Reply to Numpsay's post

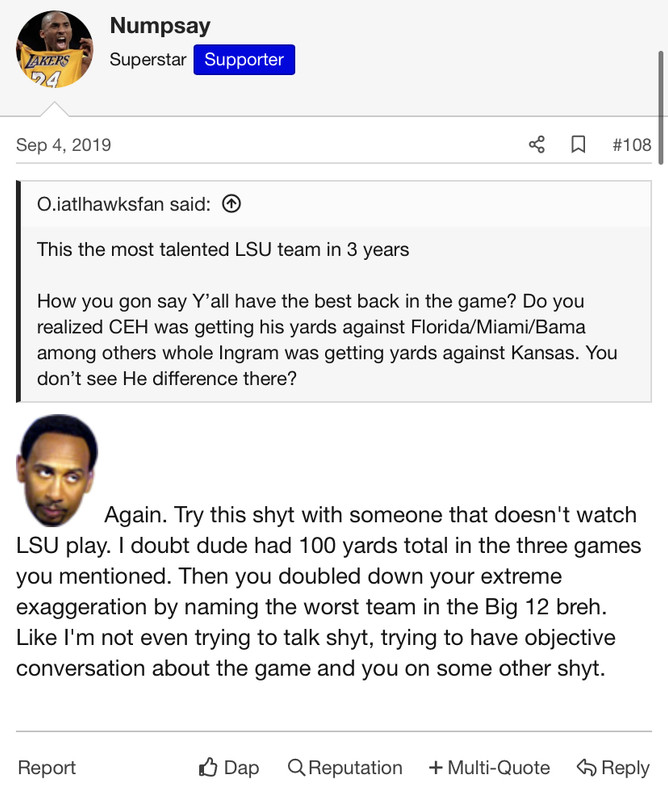(x=613, y=767)
